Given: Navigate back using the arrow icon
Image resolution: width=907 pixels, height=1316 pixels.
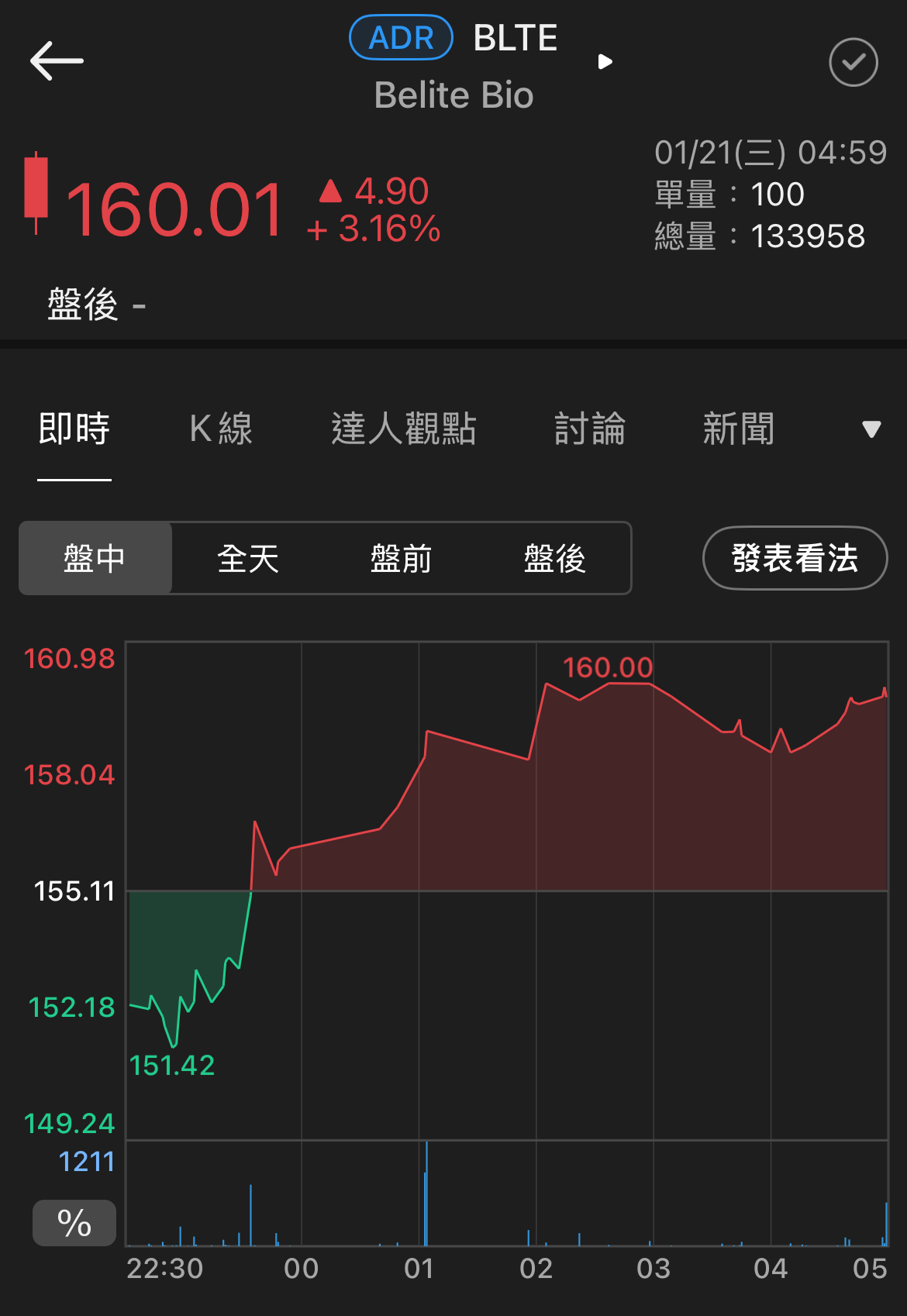Looking at the screenshot, I should tap(57, 61).
